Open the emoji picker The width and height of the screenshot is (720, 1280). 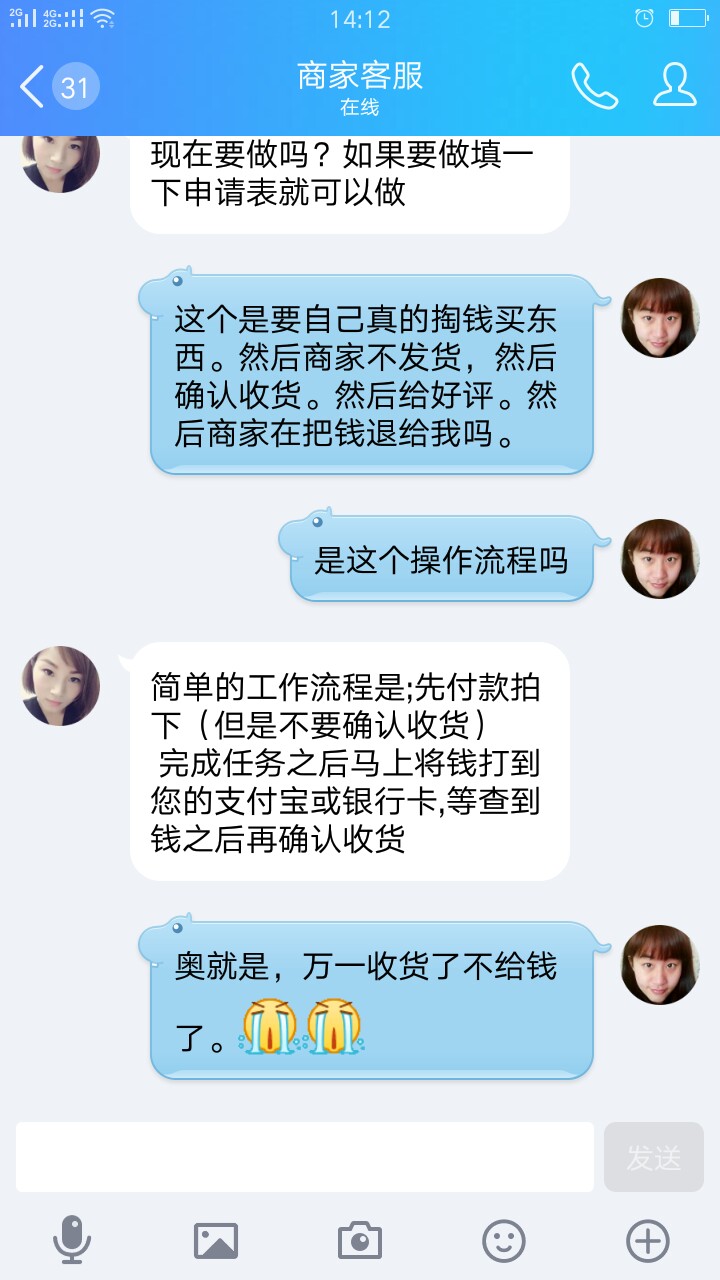(x=504, y=1241)
